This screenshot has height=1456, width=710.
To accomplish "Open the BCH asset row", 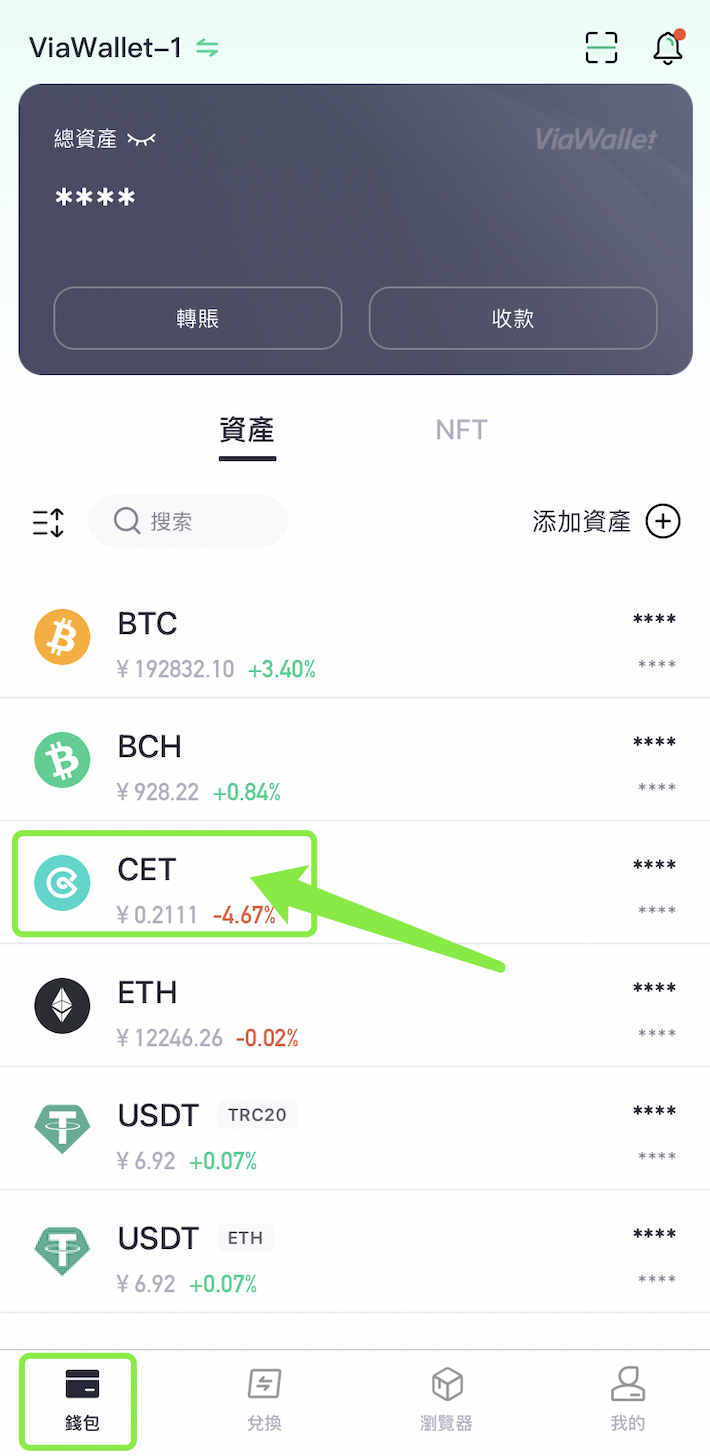I will (355, 760).
